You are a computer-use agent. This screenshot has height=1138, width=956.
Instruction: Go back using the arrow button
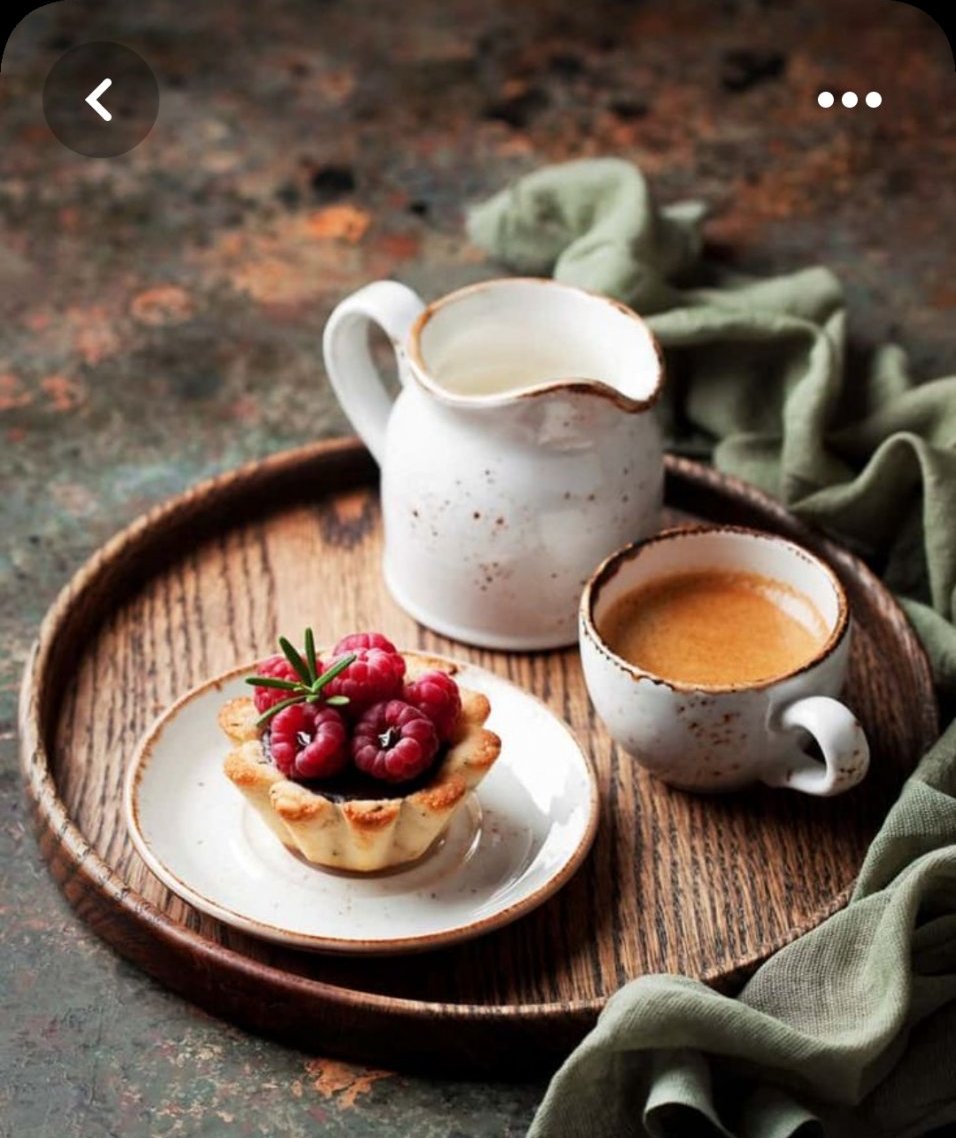100,100
